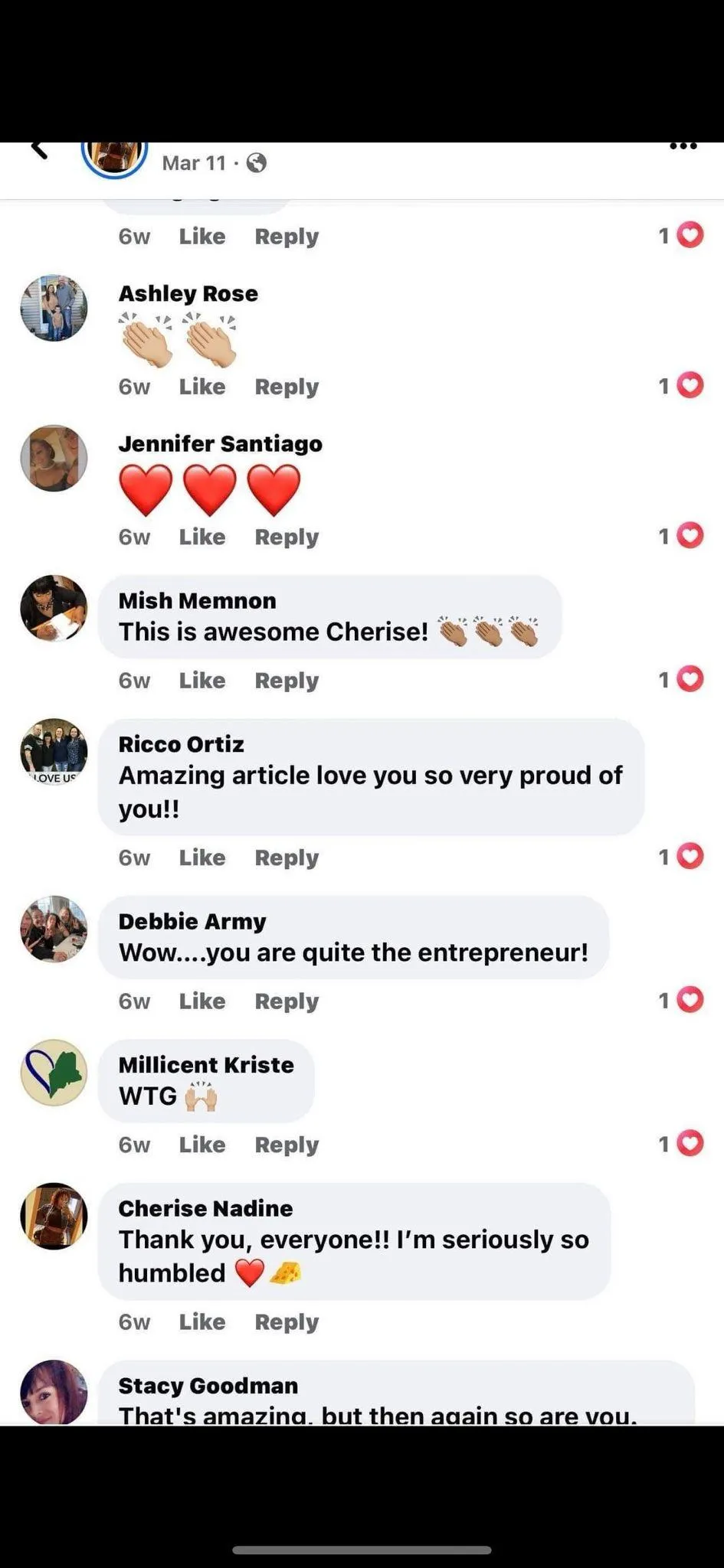Like Mish Memnon's comment
724x1568 pixels.
coord(202,680)
